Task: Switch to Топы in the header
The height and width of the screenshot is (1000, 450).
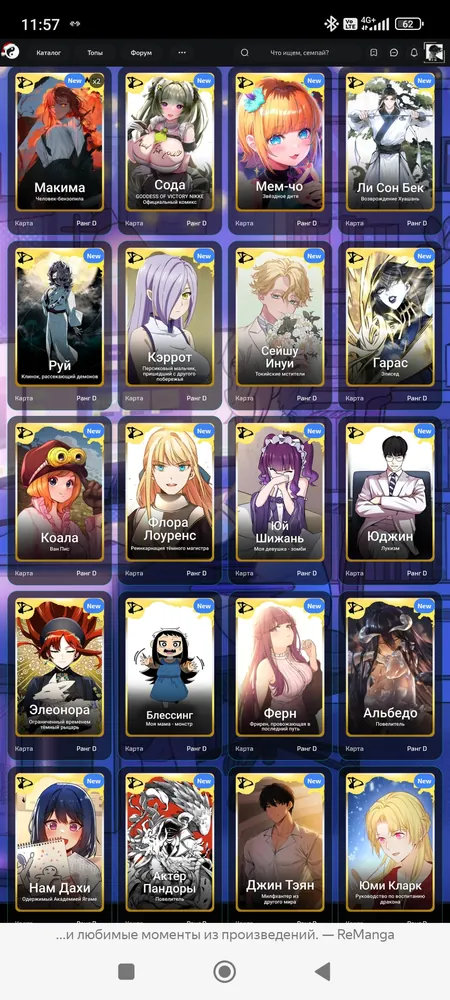Action: pyautogui.click(x=95, y=53)
